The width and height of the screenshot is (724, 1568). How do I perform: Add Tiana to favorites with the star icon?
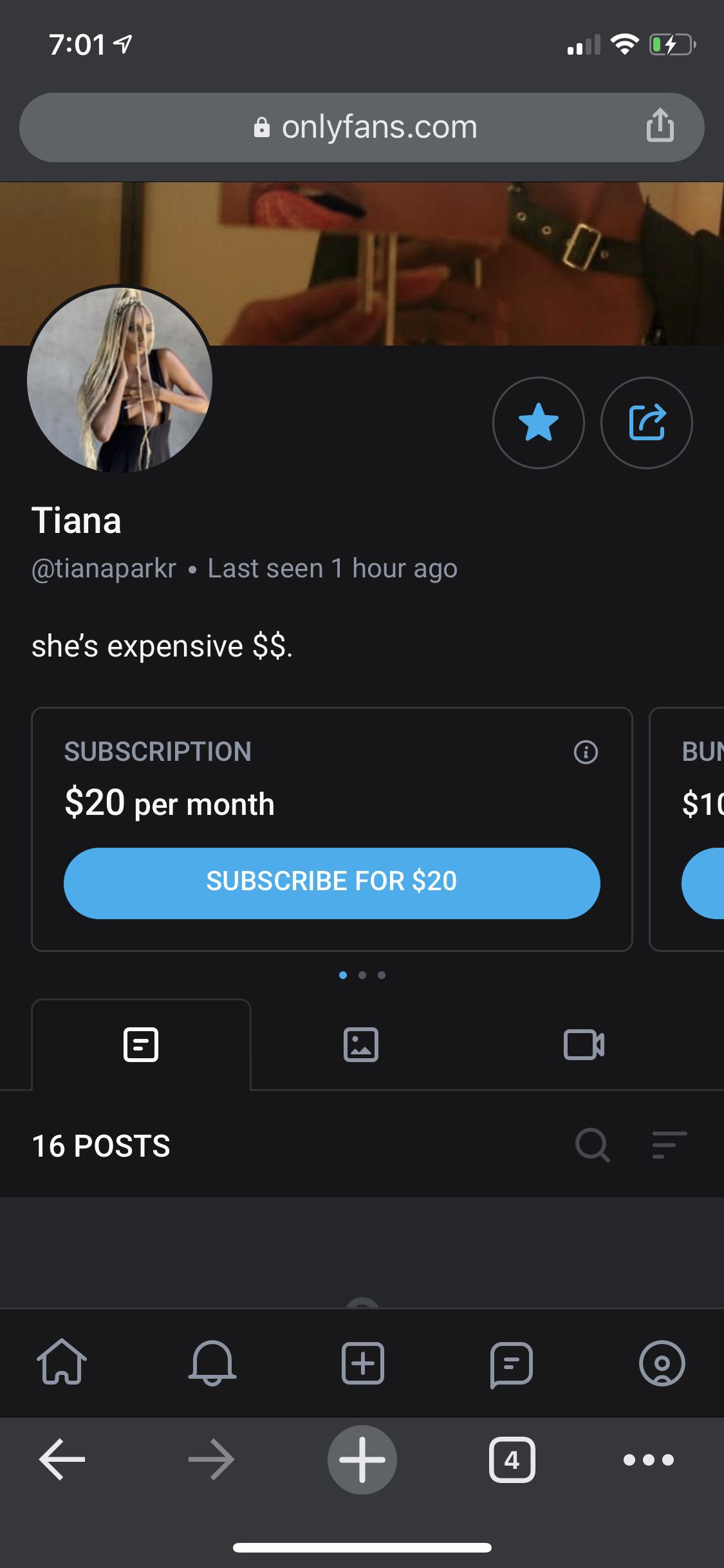(x=539, y=422)
